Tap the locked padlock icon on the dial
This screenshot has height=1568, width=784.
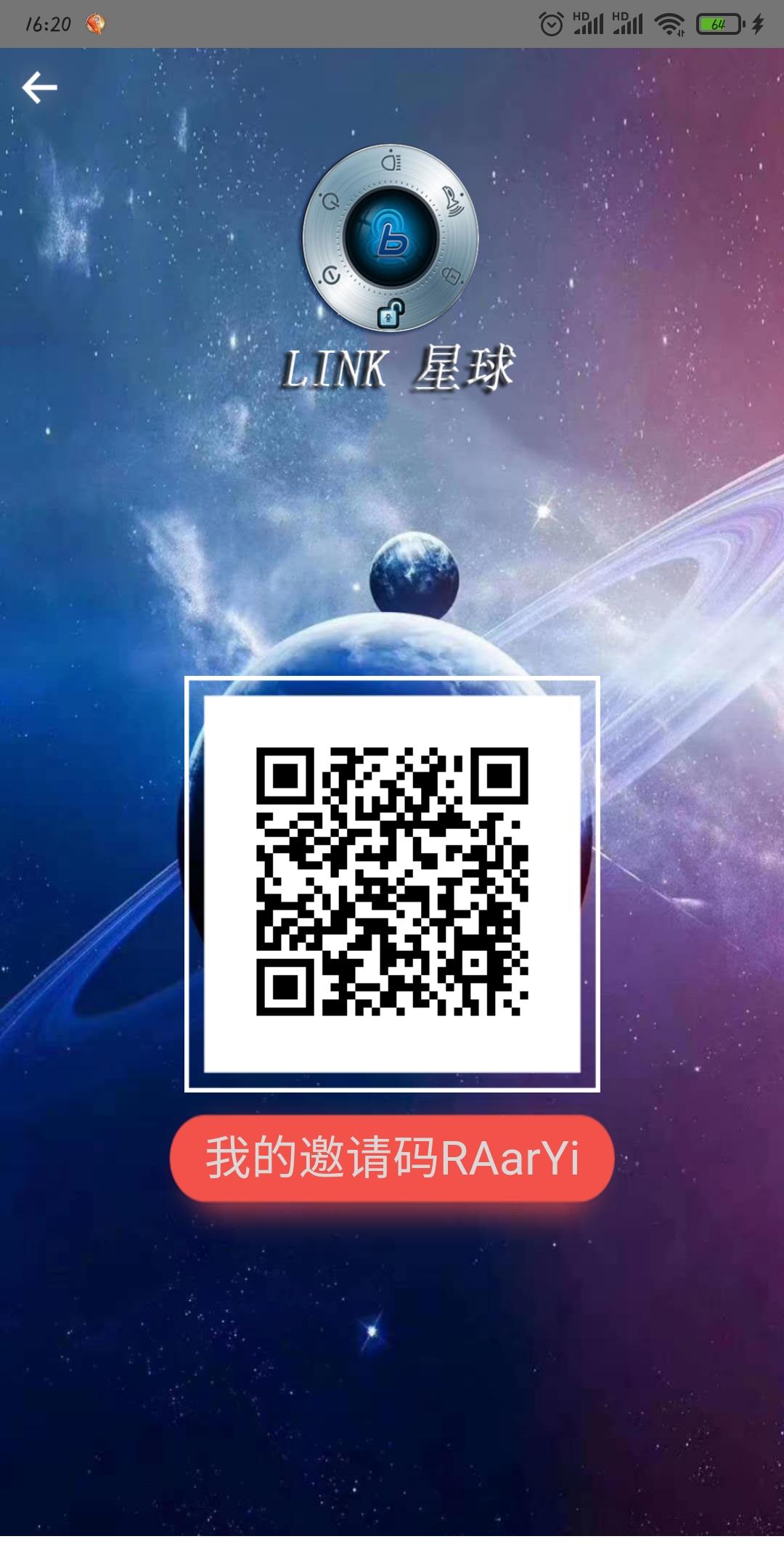pos(452,276)
